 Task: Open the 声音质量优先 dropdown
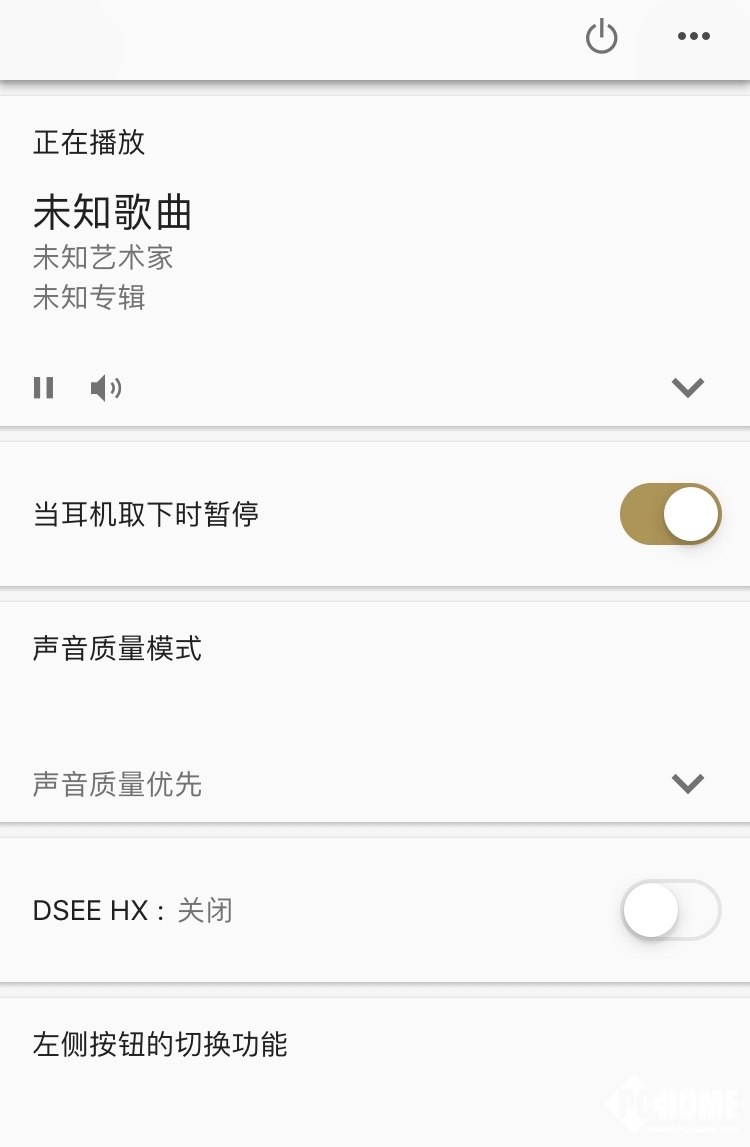point(688,784)
